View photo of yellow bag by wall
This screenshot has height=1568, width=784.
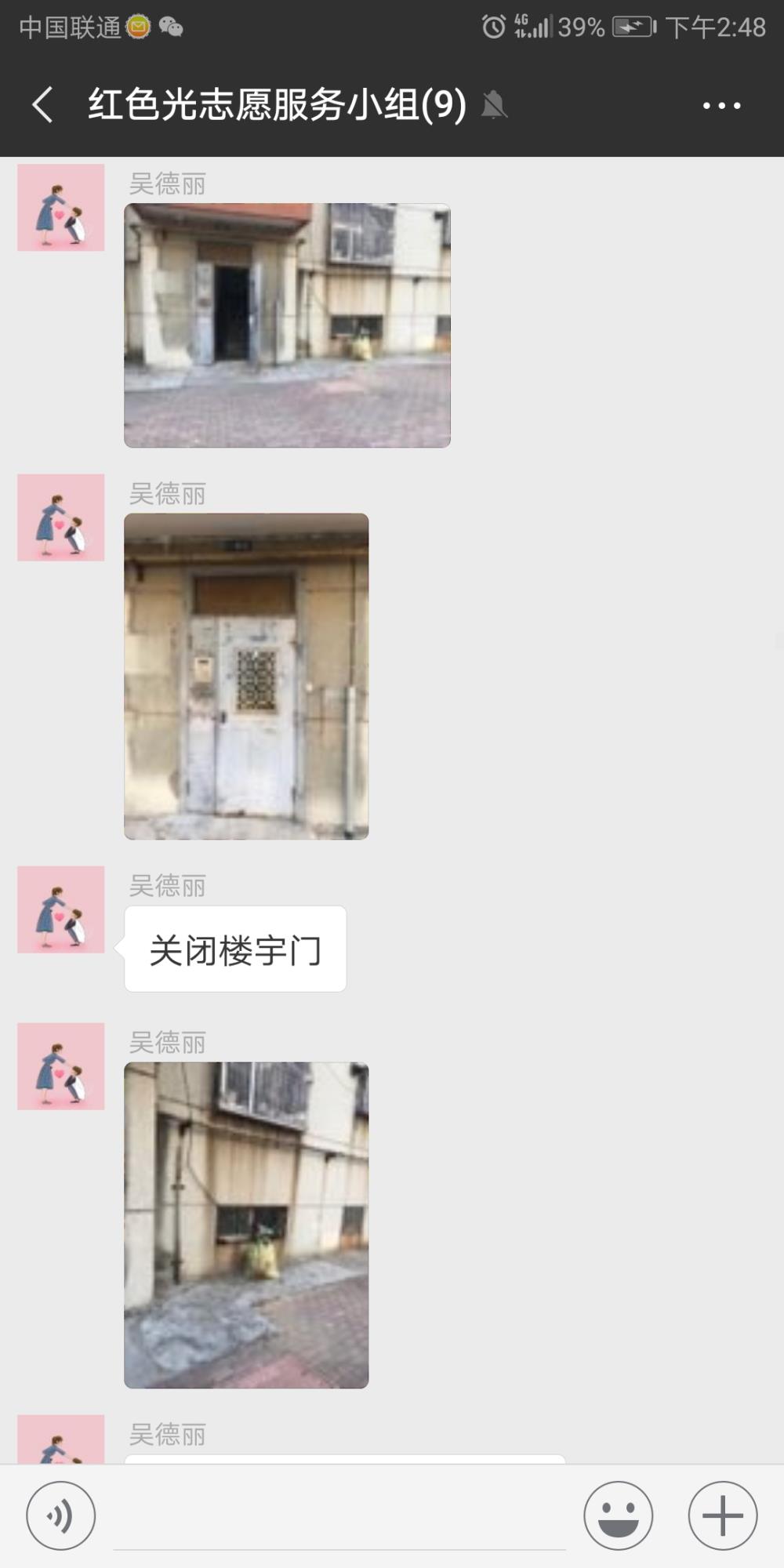pyautogui.click(x=246, y=1225)
